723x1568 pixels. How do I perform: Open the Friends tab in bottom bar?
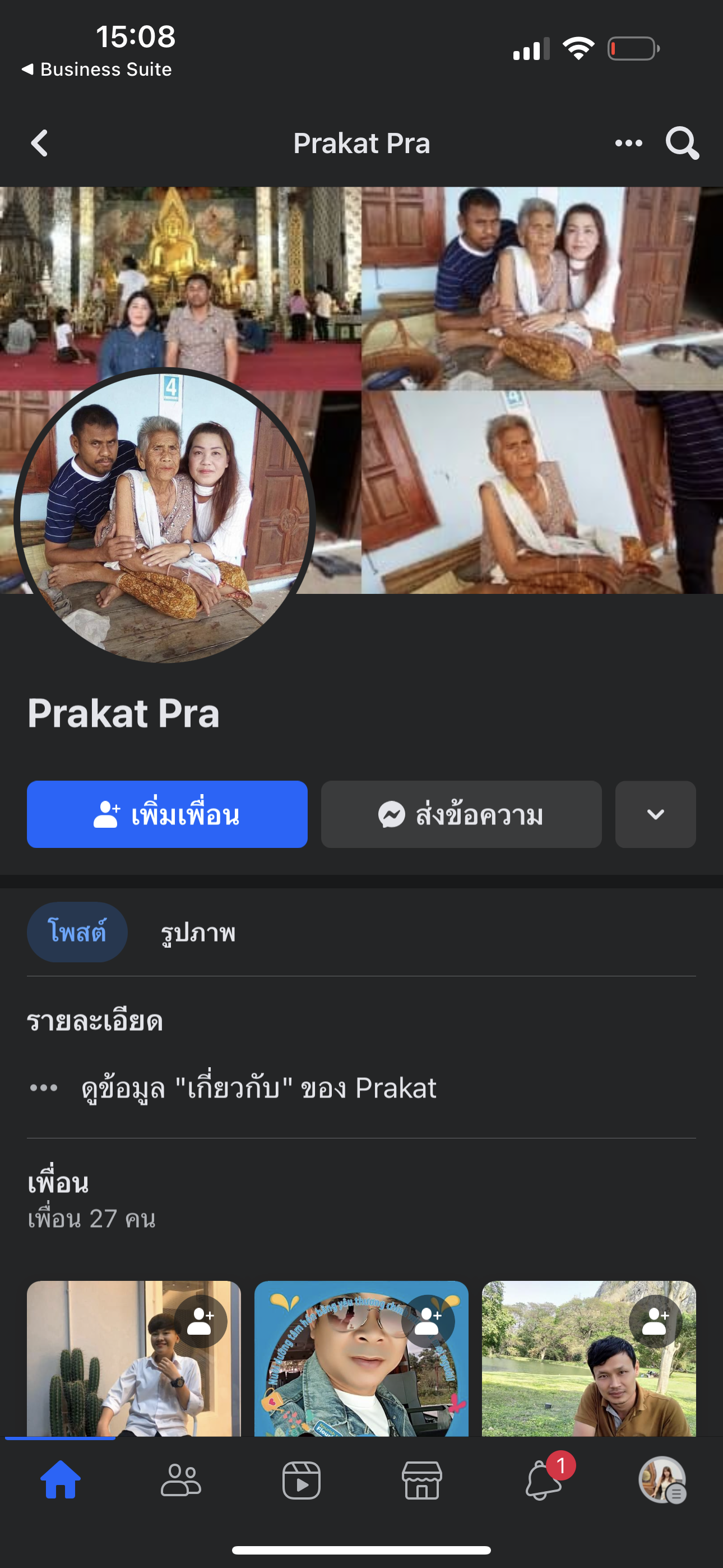click(x=180, y=1481)
